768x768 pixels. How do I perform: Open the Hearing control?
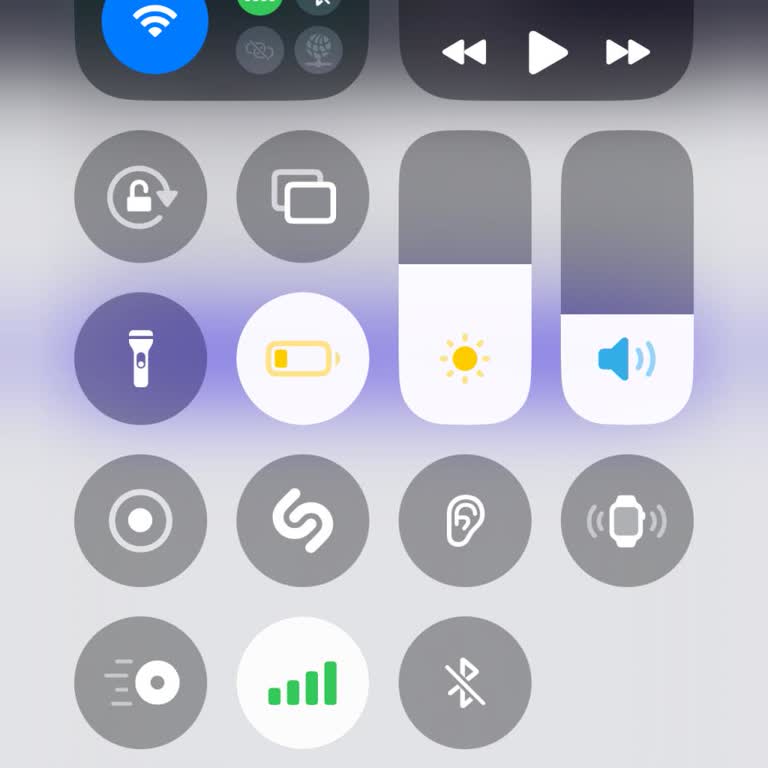(x=465, y=520)
